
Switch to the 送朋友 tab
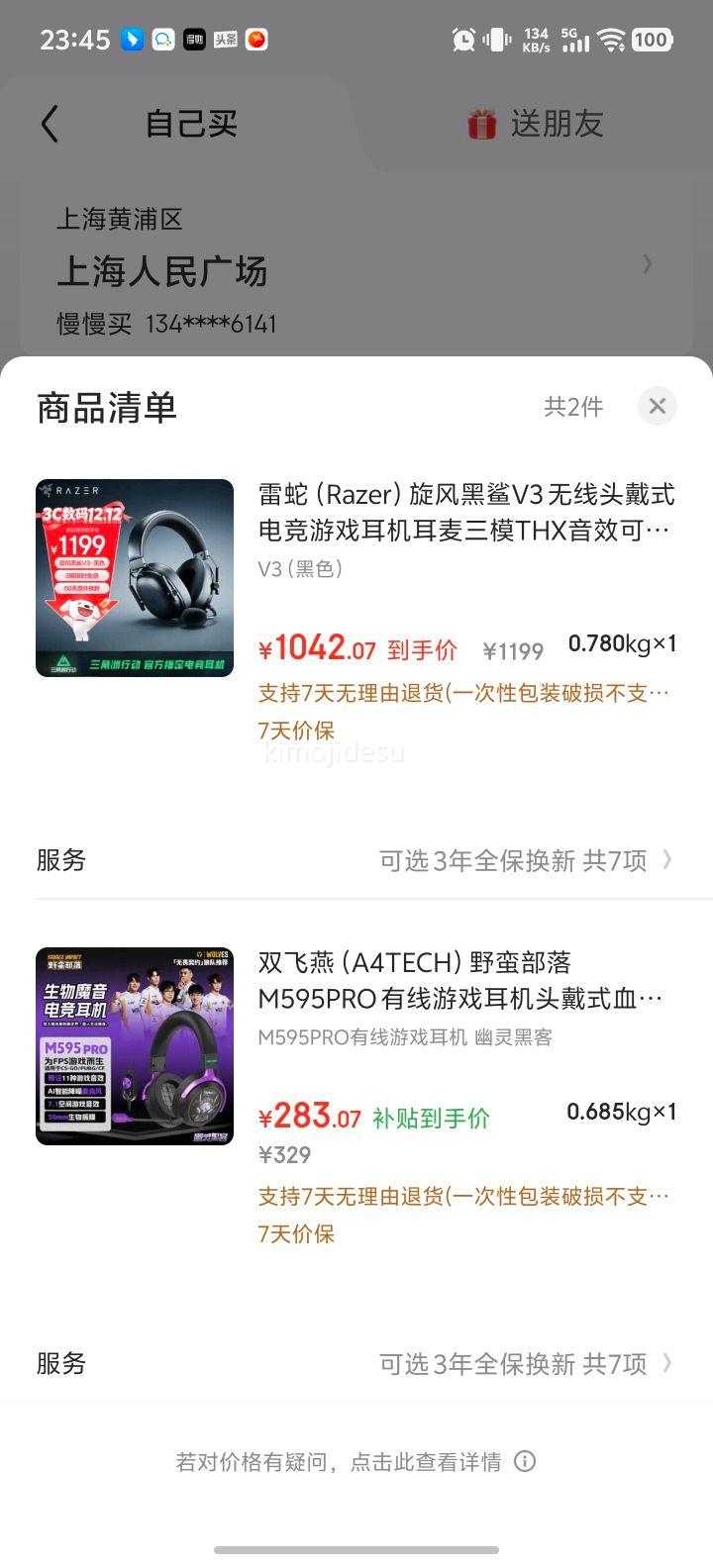pos(536,125)
